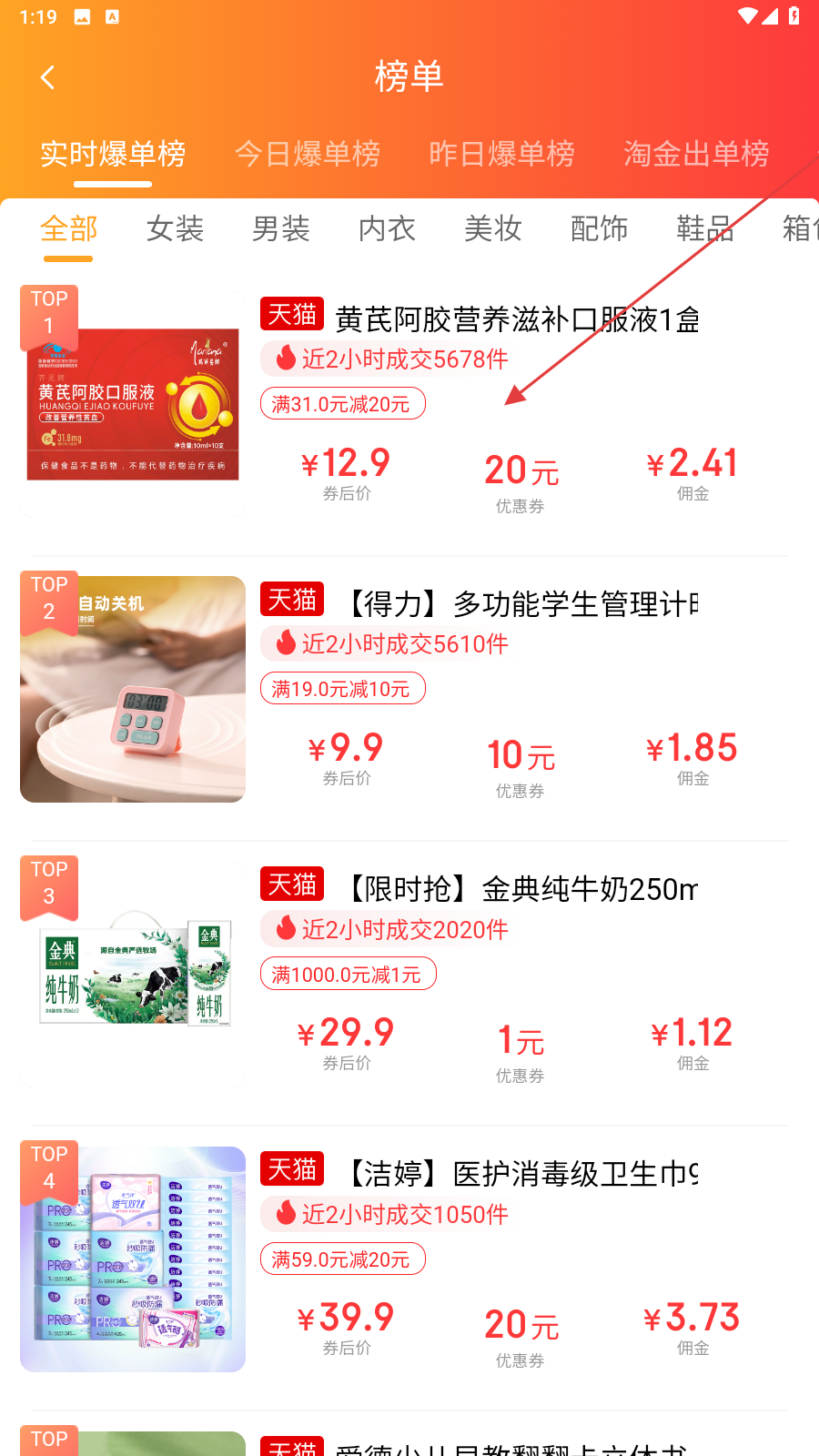This screenshot has width=819, height=1456.
Task: Filter by 配饰 category
Action: tap(599, 228)
